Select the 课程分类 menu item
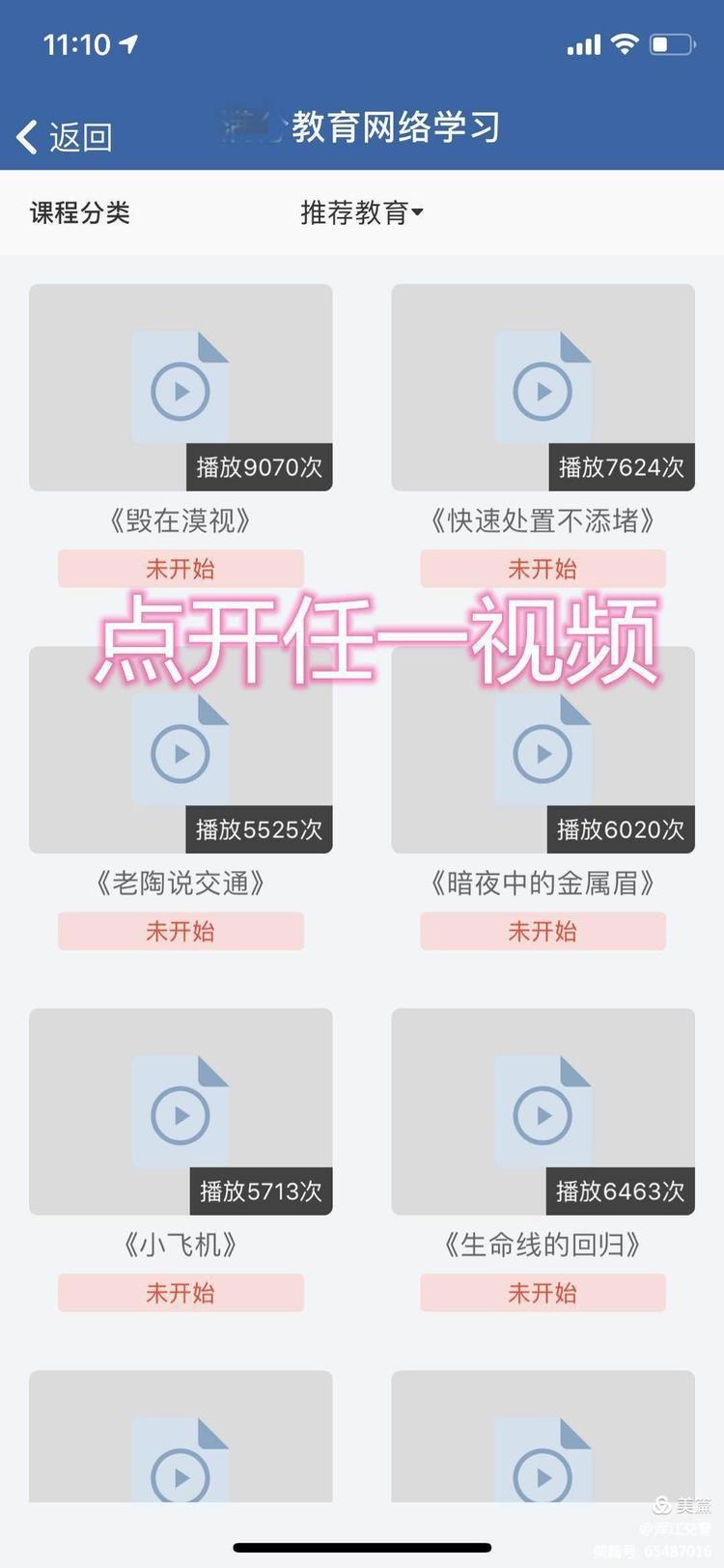This screenshot has width=724, height=1568. click(80, 212)
